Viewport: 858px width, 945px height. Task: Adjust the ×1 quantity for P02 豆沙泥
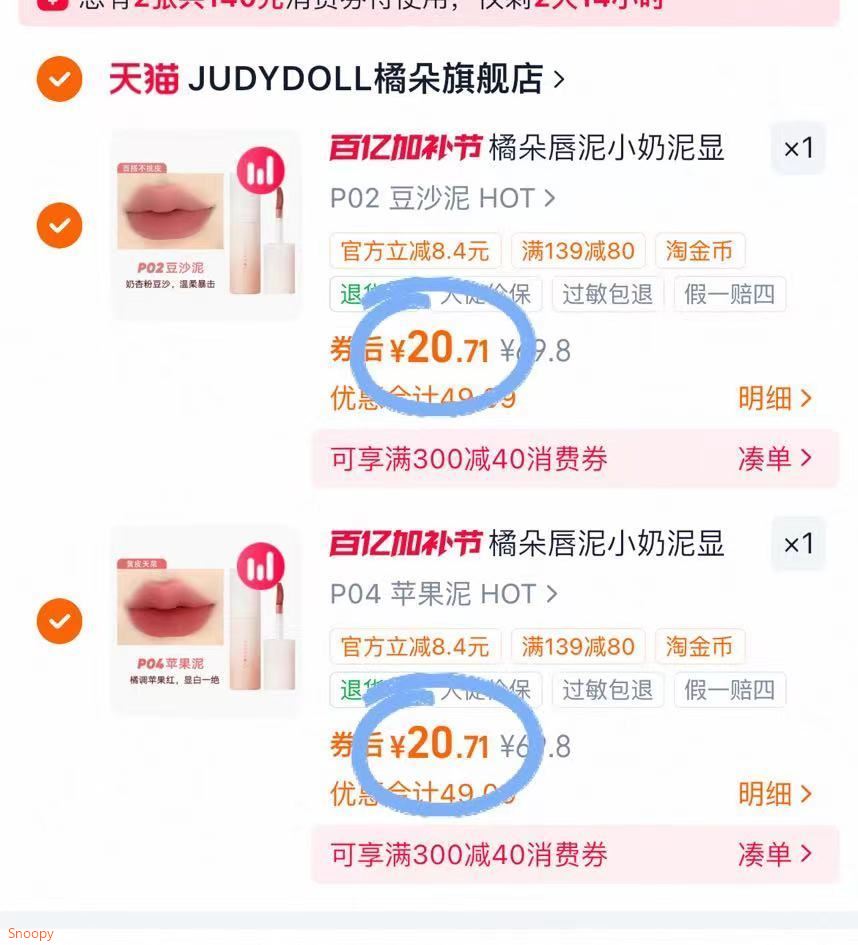[798, 149]
